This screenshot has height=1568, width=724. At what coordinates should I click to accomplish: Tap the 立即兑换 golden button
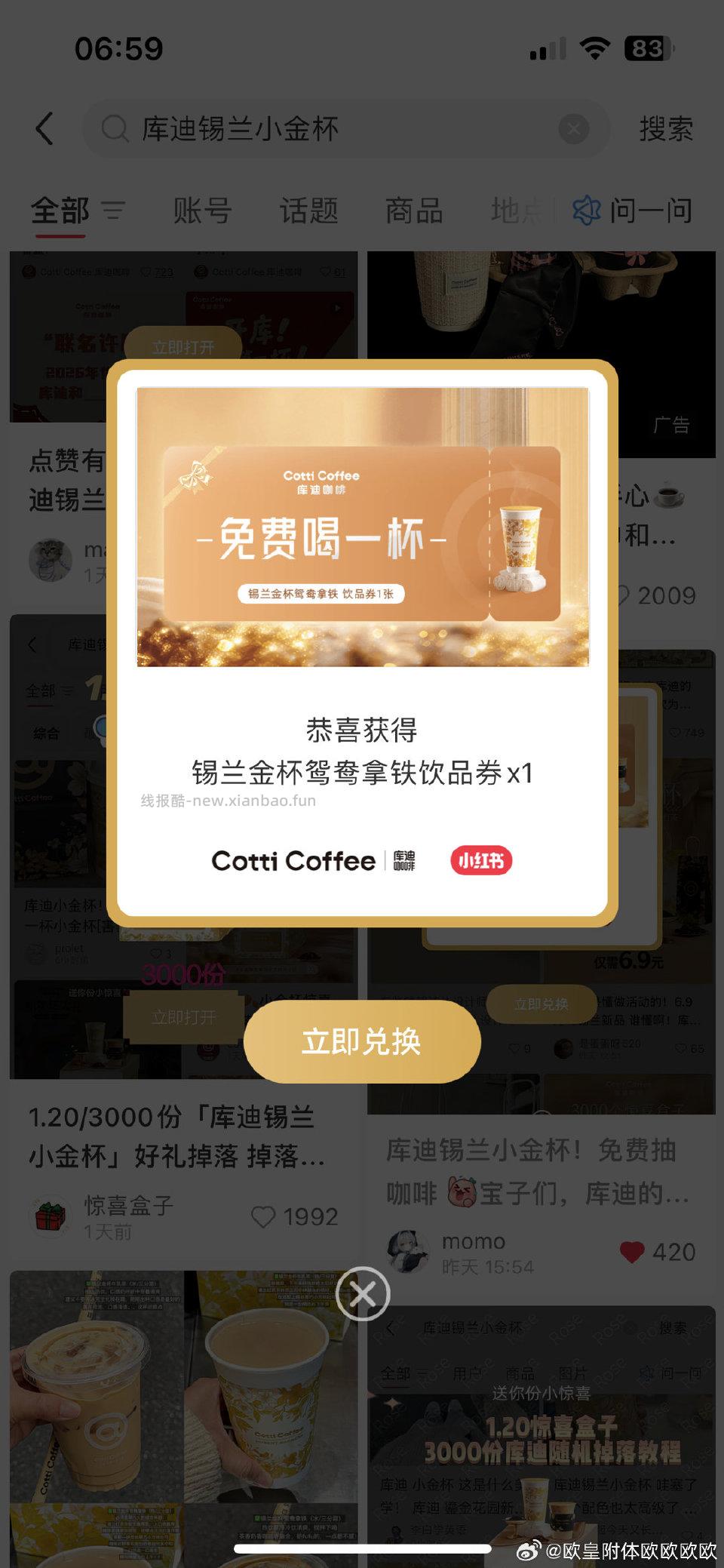coord(362,1041)
